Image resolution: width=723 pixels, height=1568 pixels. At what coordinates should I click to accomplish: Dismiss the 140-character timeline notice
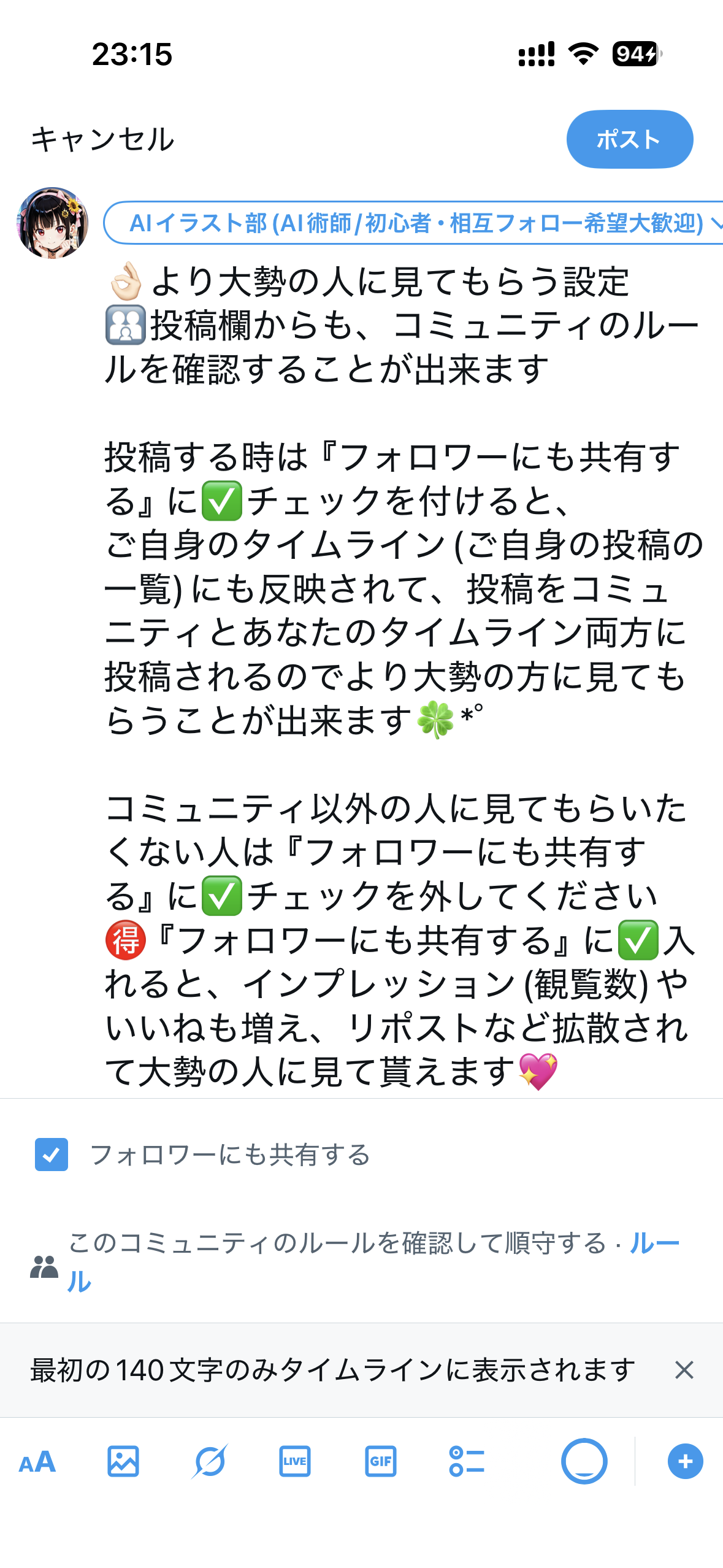coord(684,1370)
